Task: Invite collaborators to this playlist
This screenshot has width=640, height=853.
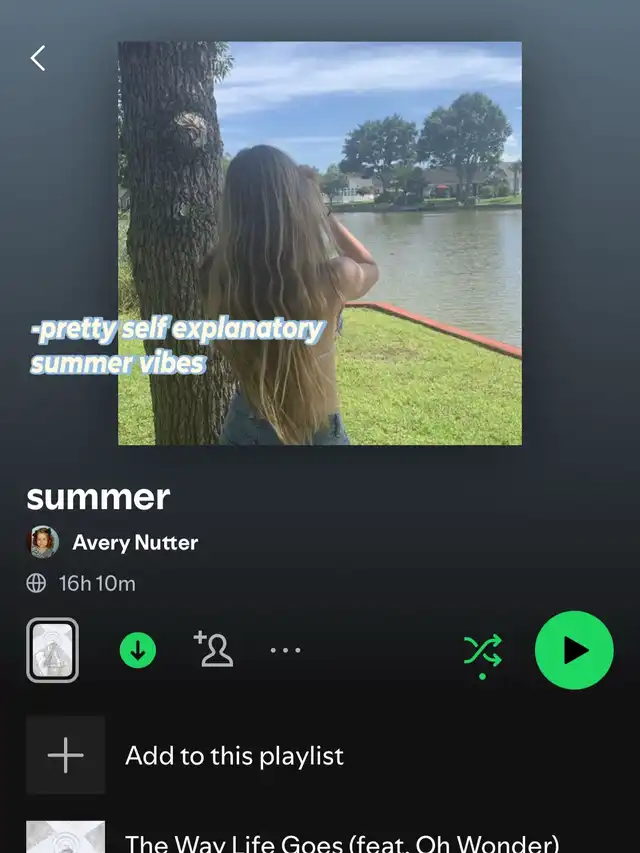Action: 213,650
